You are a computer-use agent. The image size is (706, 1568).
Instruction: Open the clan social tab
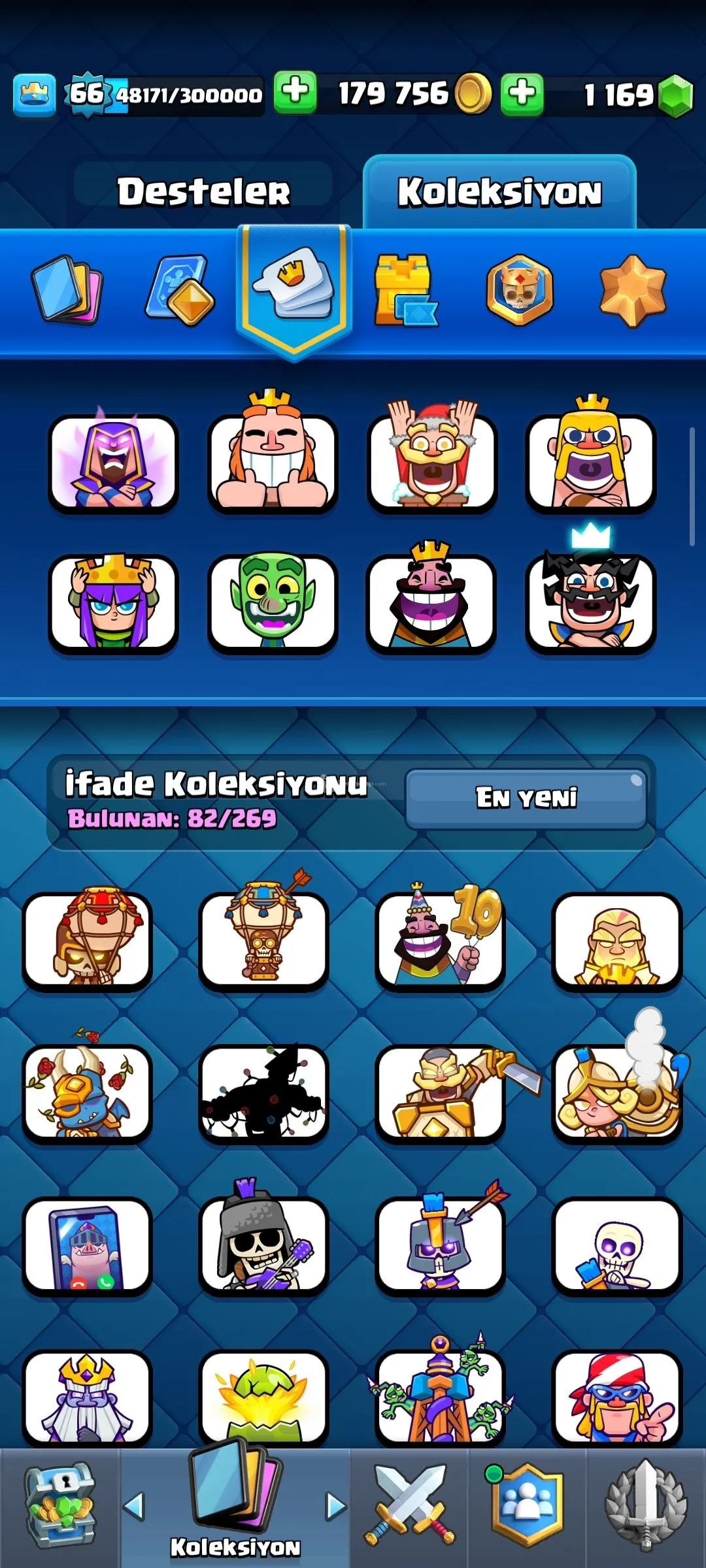click(528, 1506)
